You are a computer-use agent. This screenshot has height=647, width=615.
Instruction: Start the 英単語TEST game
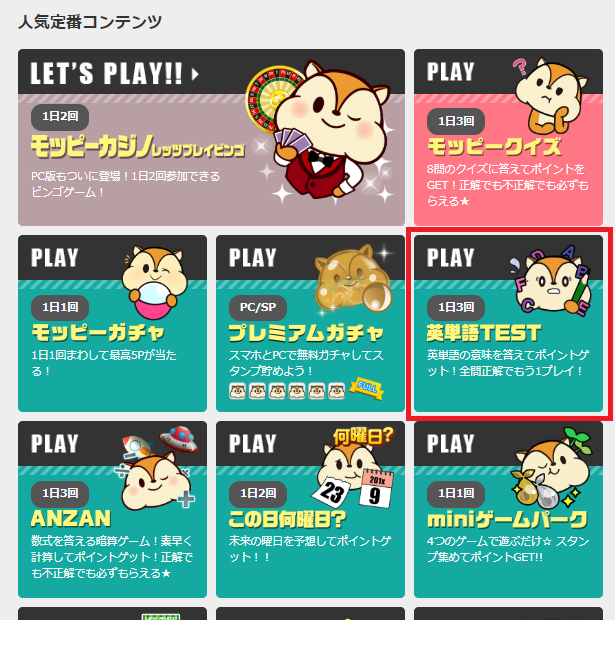pos(508,324)
